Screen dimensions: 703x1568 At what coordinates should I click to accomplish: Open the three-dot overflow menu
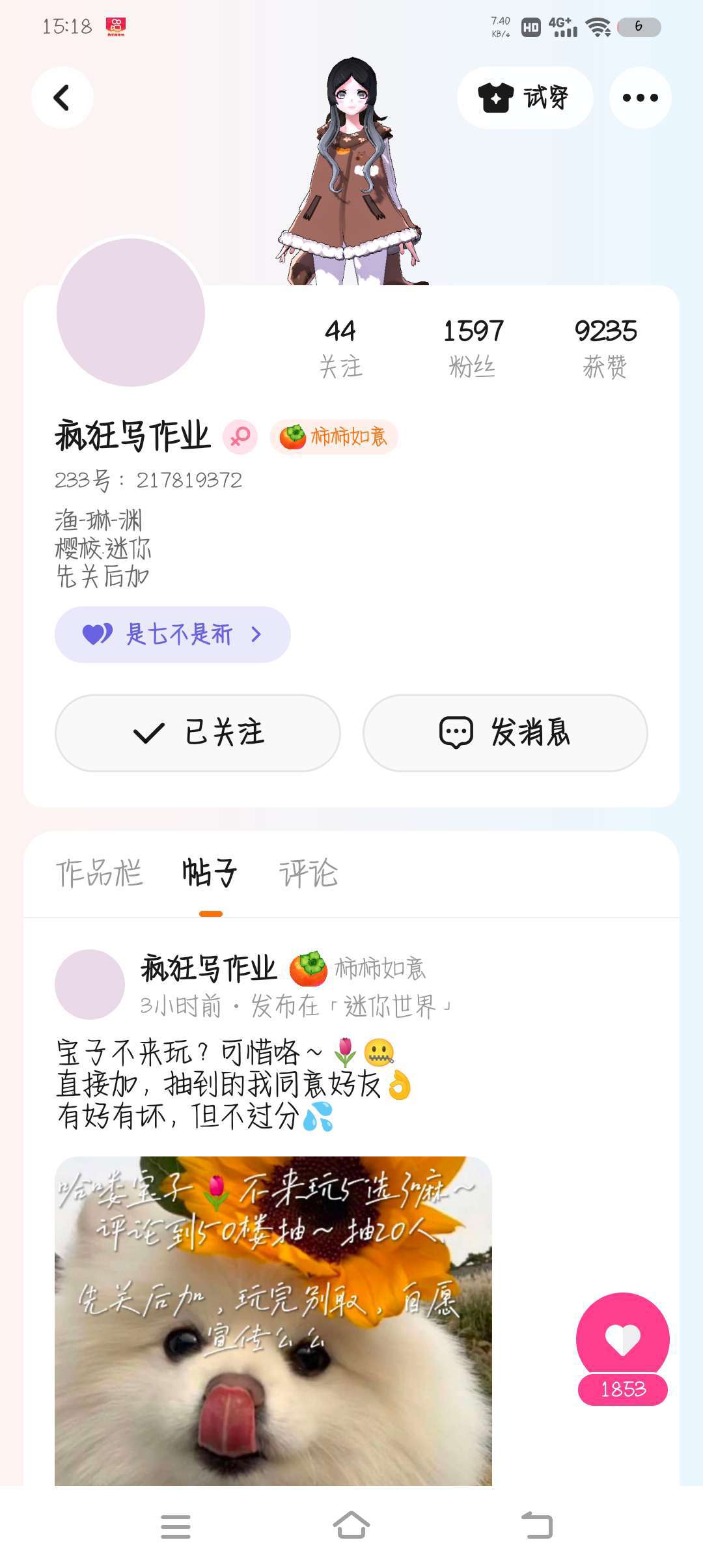(640, 98)
